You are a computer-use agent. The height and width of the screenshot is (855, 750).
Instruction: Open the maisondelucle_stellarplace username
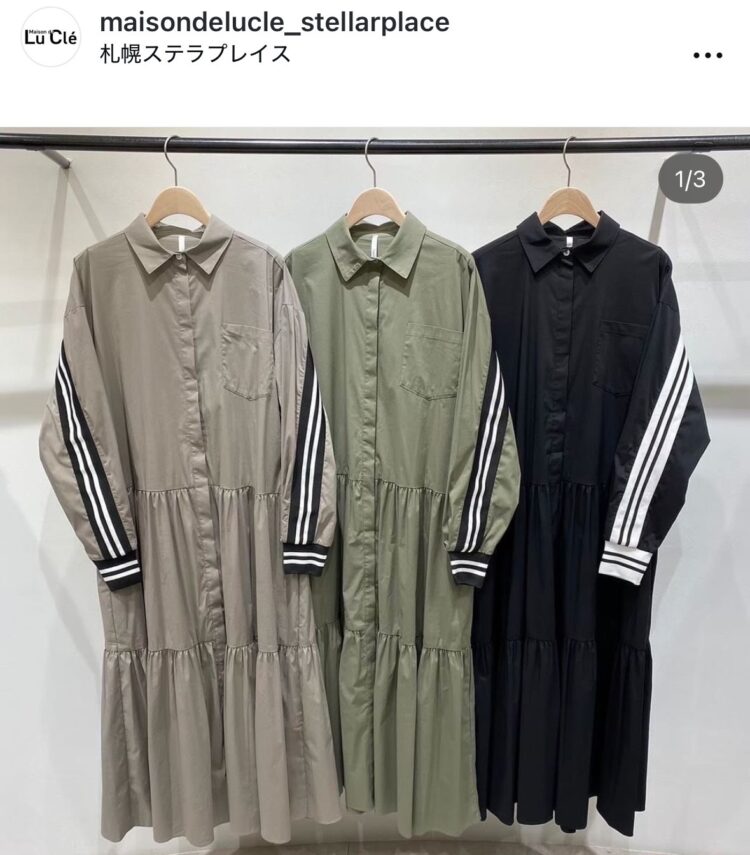click(x=276, y=22)
